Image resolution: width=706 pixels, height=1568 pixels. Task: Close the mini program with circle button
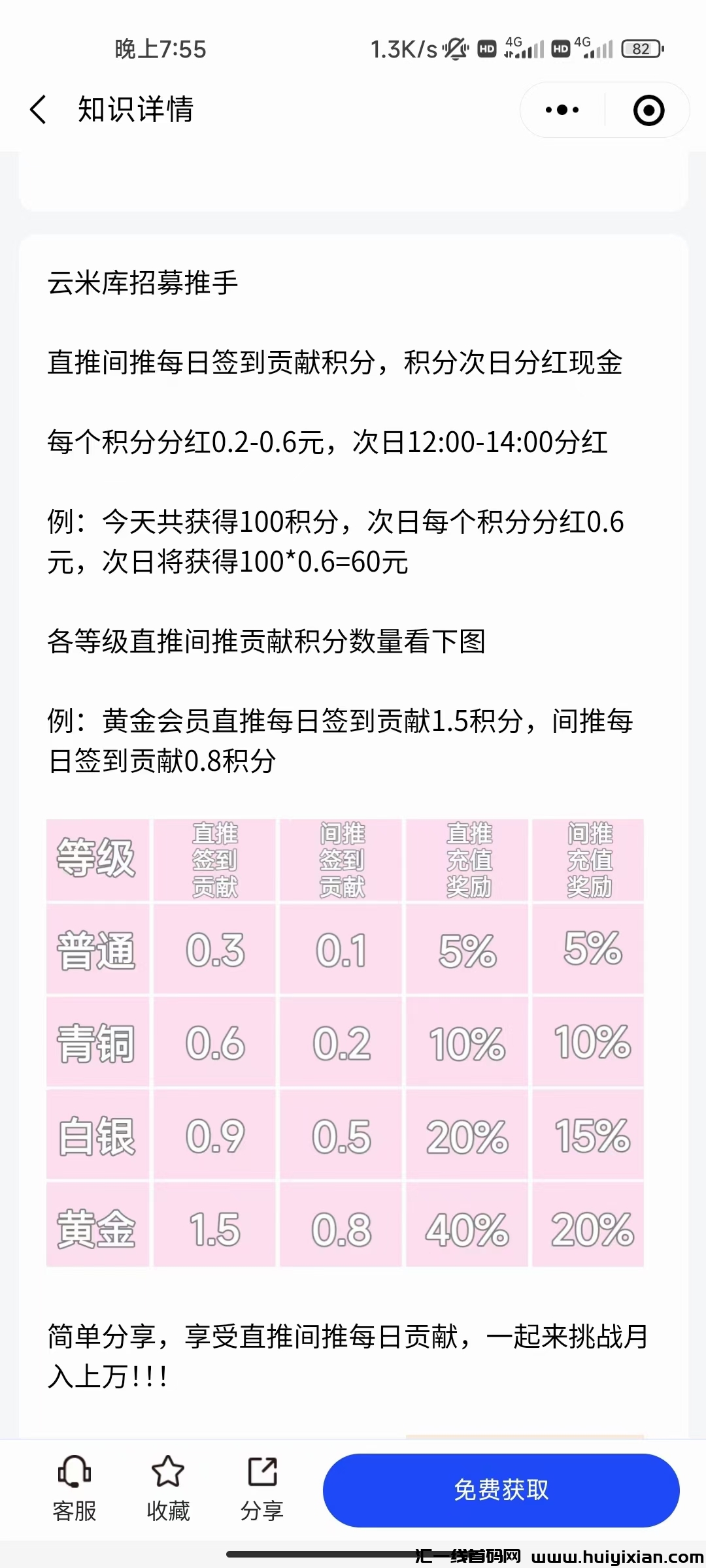[x=648, y=110]
